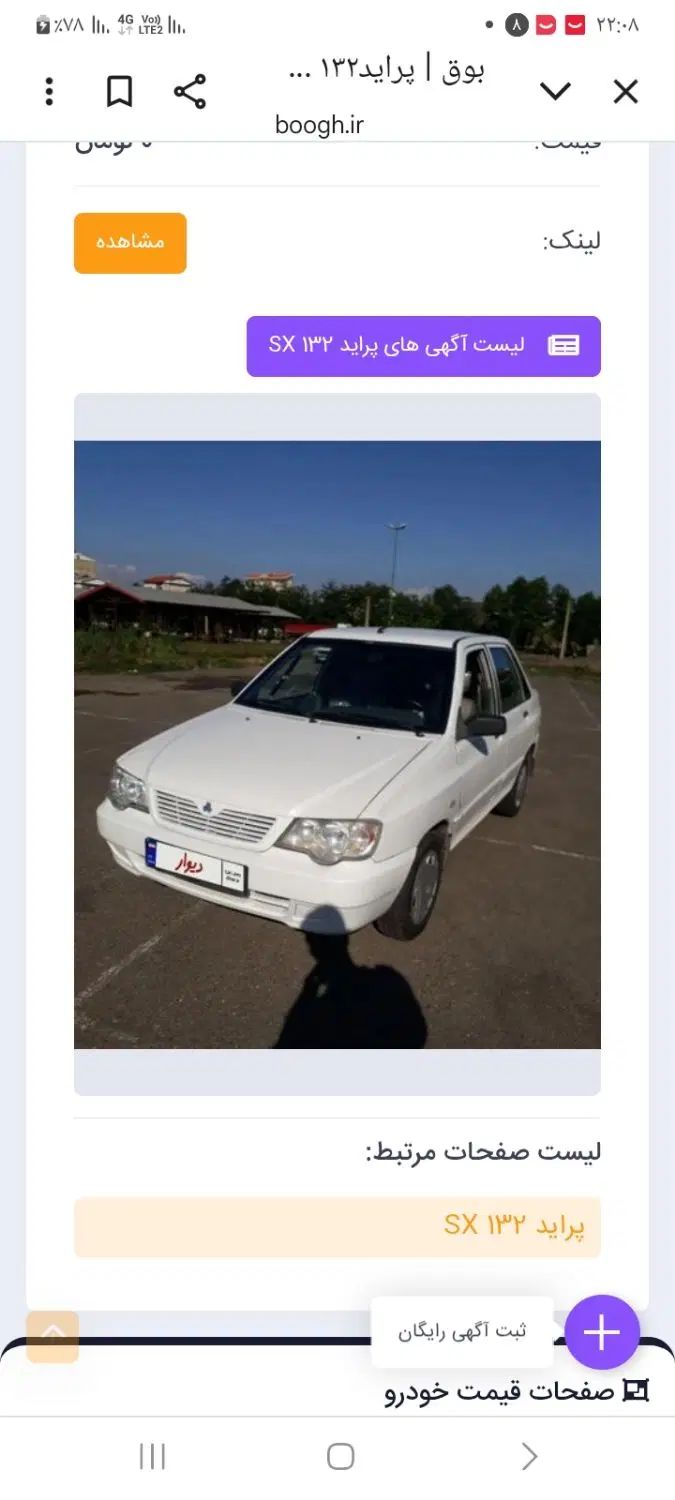
Task: Select ثبت آگهی رایگان
Action: point(462,1332)
